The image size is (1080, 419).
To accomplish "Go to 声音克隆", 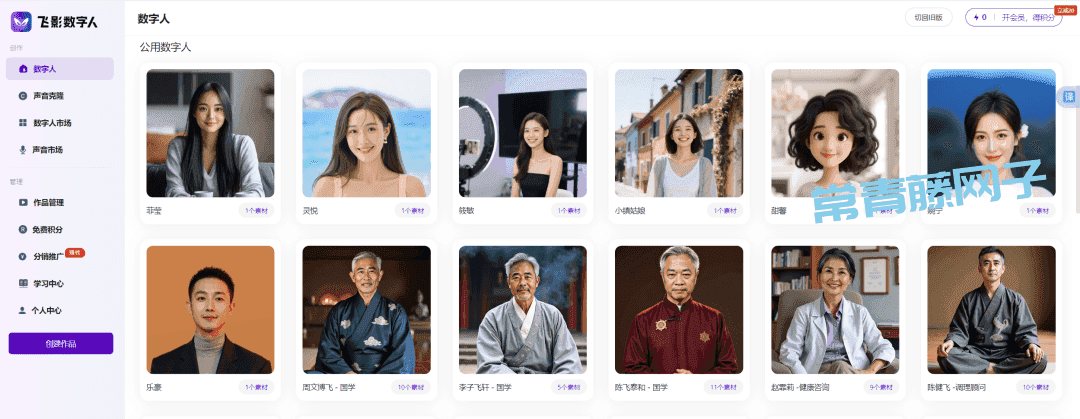I will (58, 96).
